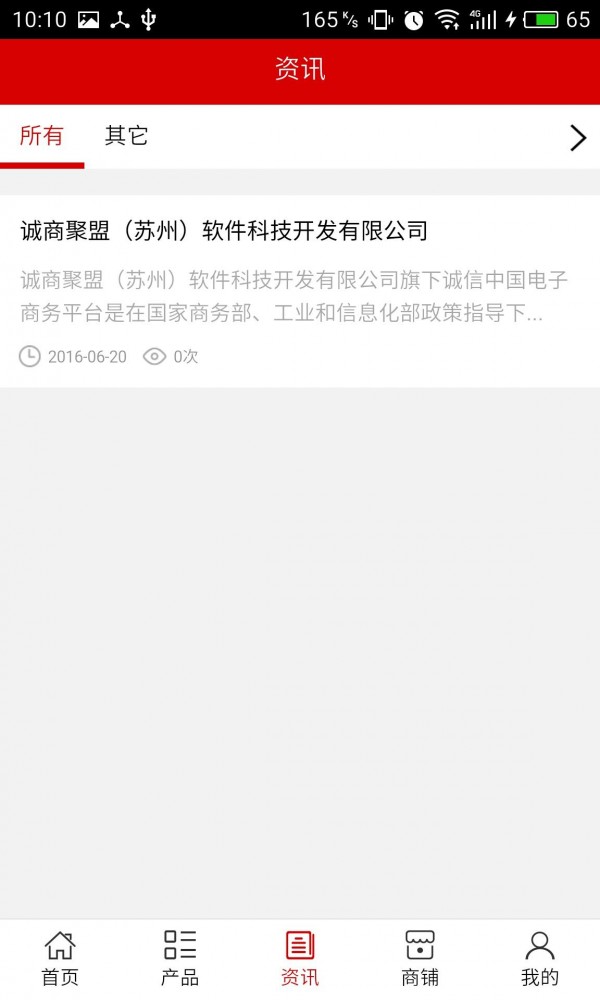Select the 所有 tab

(x=42, y=137)
